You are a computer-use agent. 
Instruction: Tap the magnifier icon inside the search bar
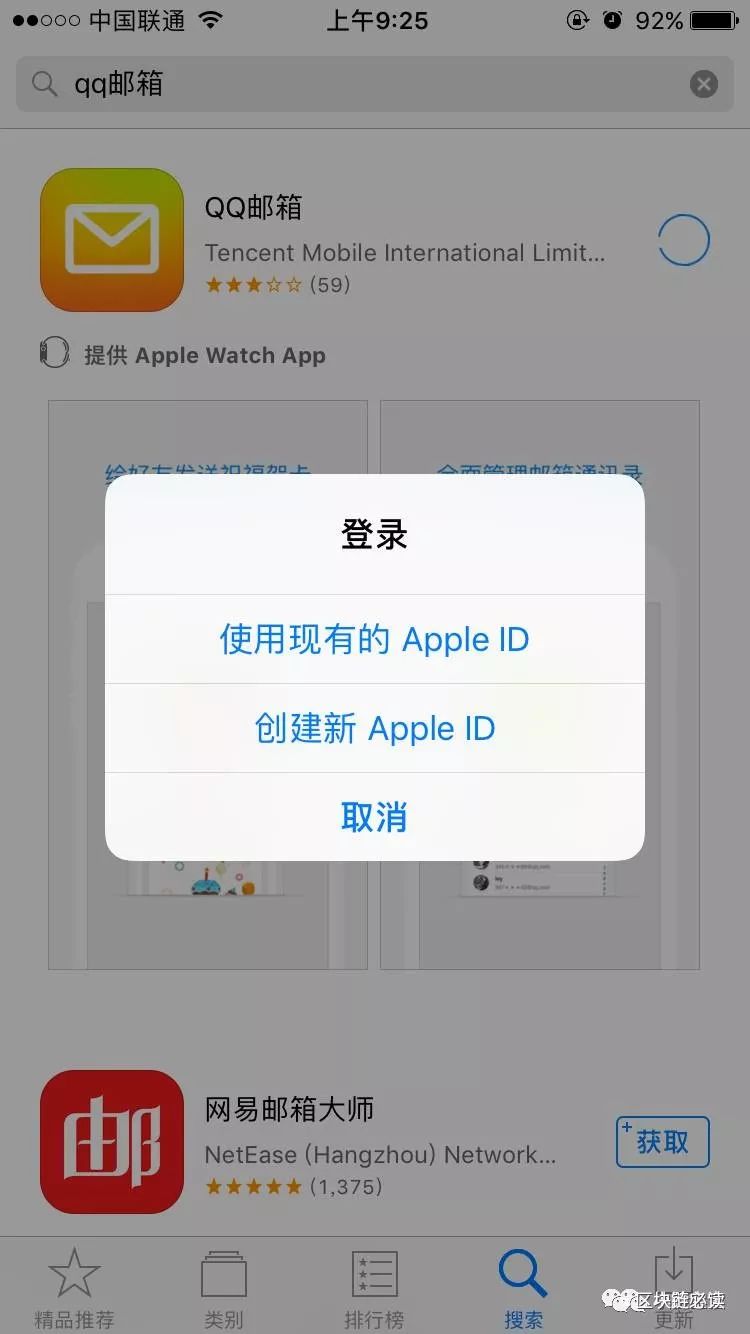click(x=44, y=84)
